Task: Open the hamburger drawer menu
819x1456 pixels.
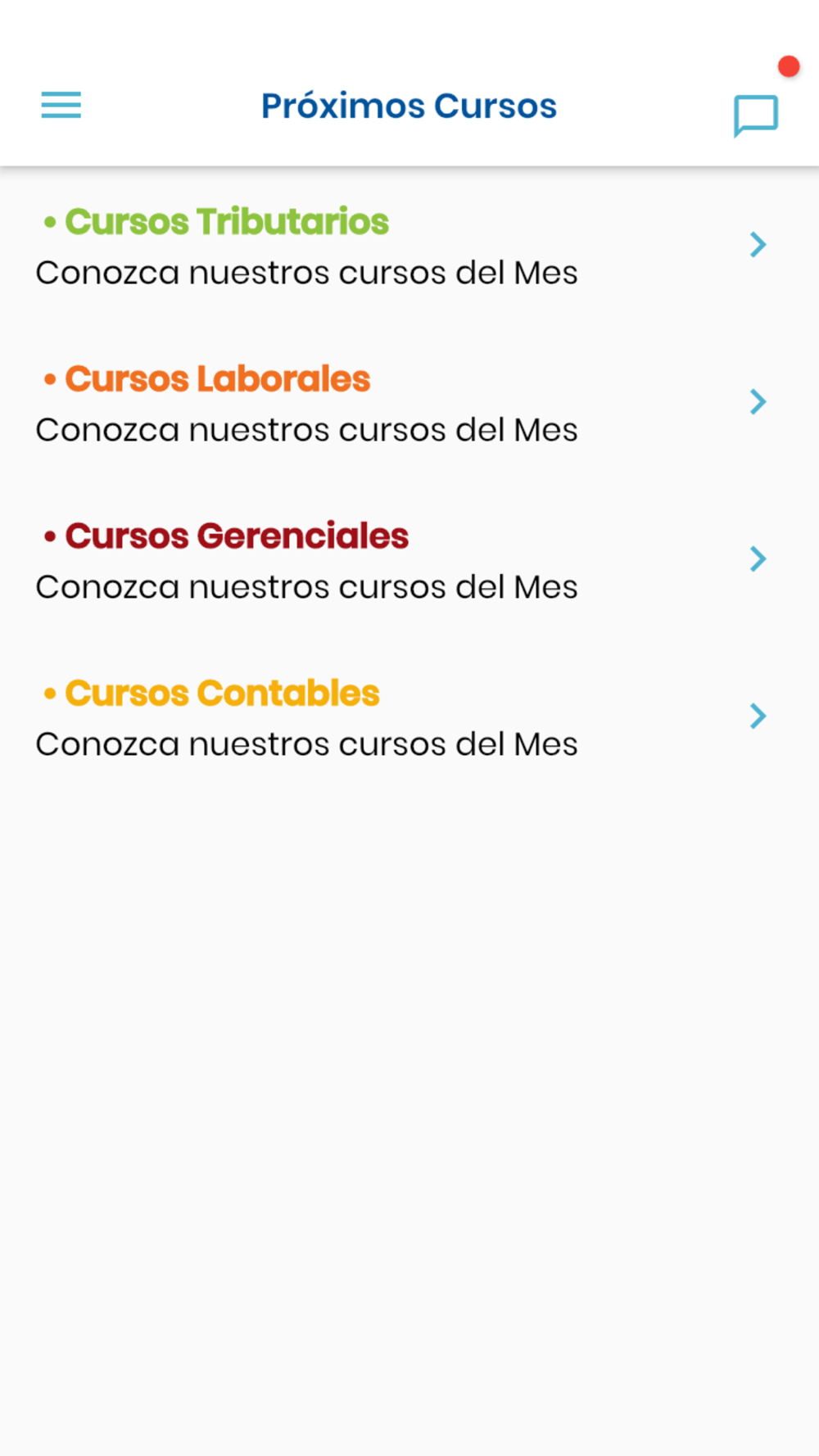Action: [x=61, y=105]
